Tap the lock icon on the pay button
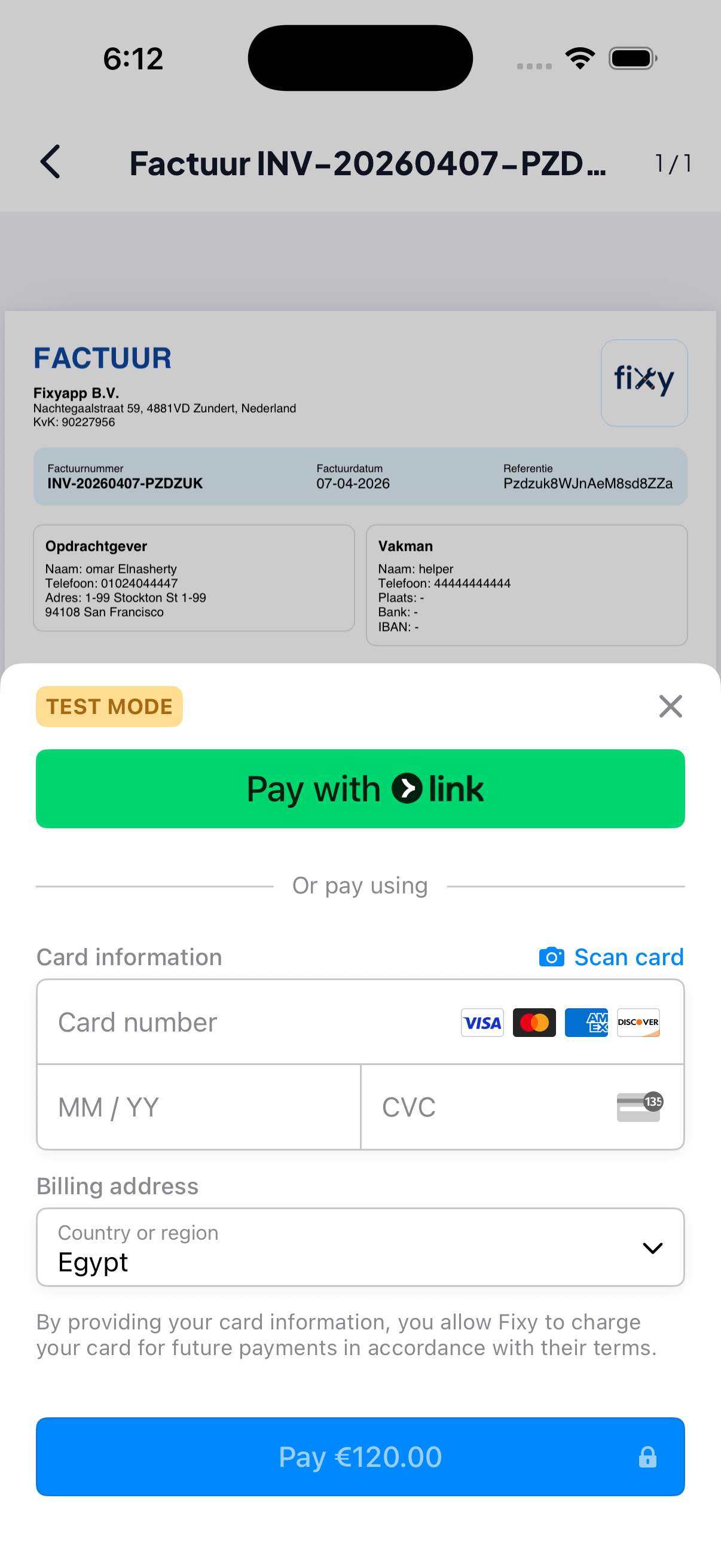This screenshot has width=721, height=1568. (x=648, y=1457)
